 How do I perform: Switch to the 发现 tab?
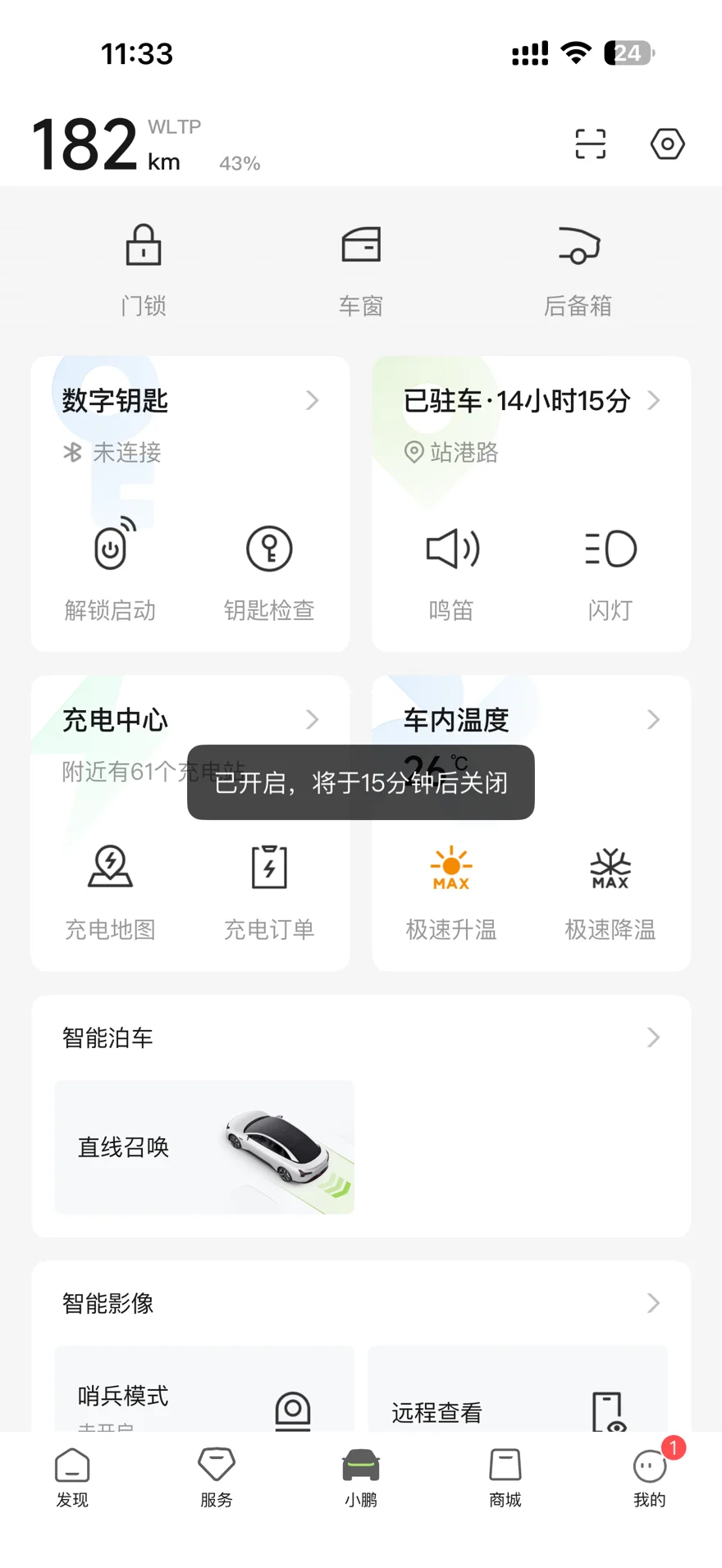coord(72,1476)
